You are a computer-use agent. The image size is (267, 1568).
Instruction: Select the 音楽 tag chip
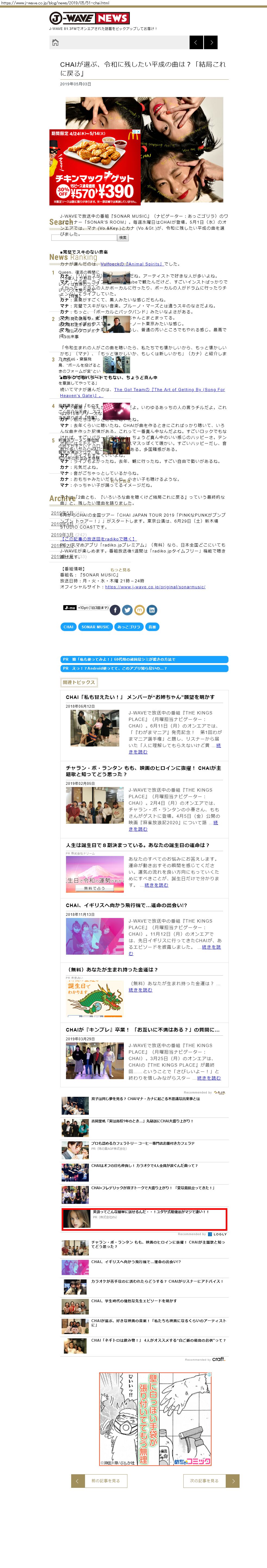coord(152,626)
